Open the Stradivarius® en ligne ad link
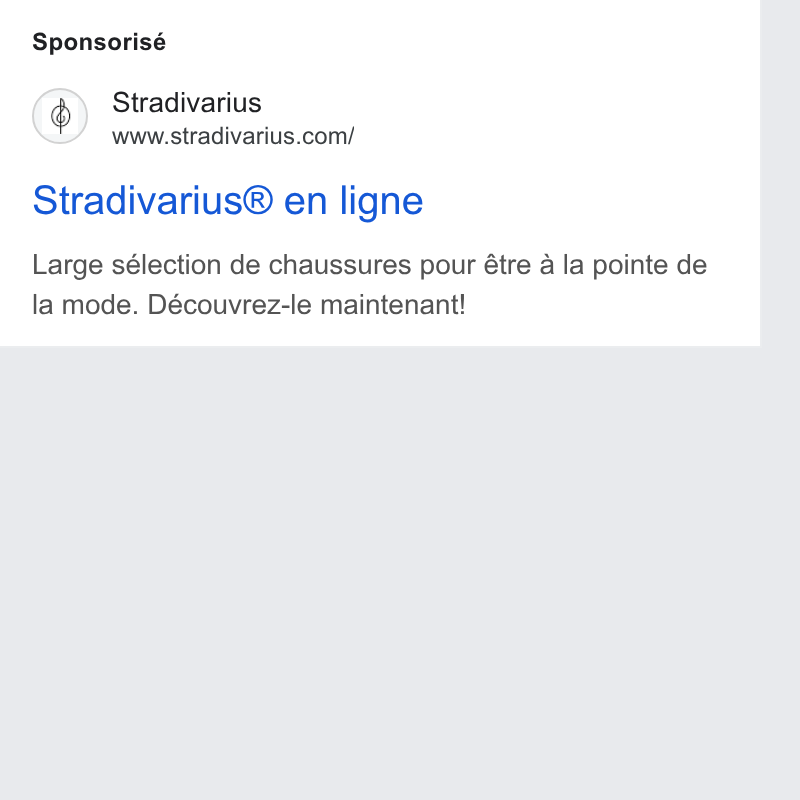 228,201
